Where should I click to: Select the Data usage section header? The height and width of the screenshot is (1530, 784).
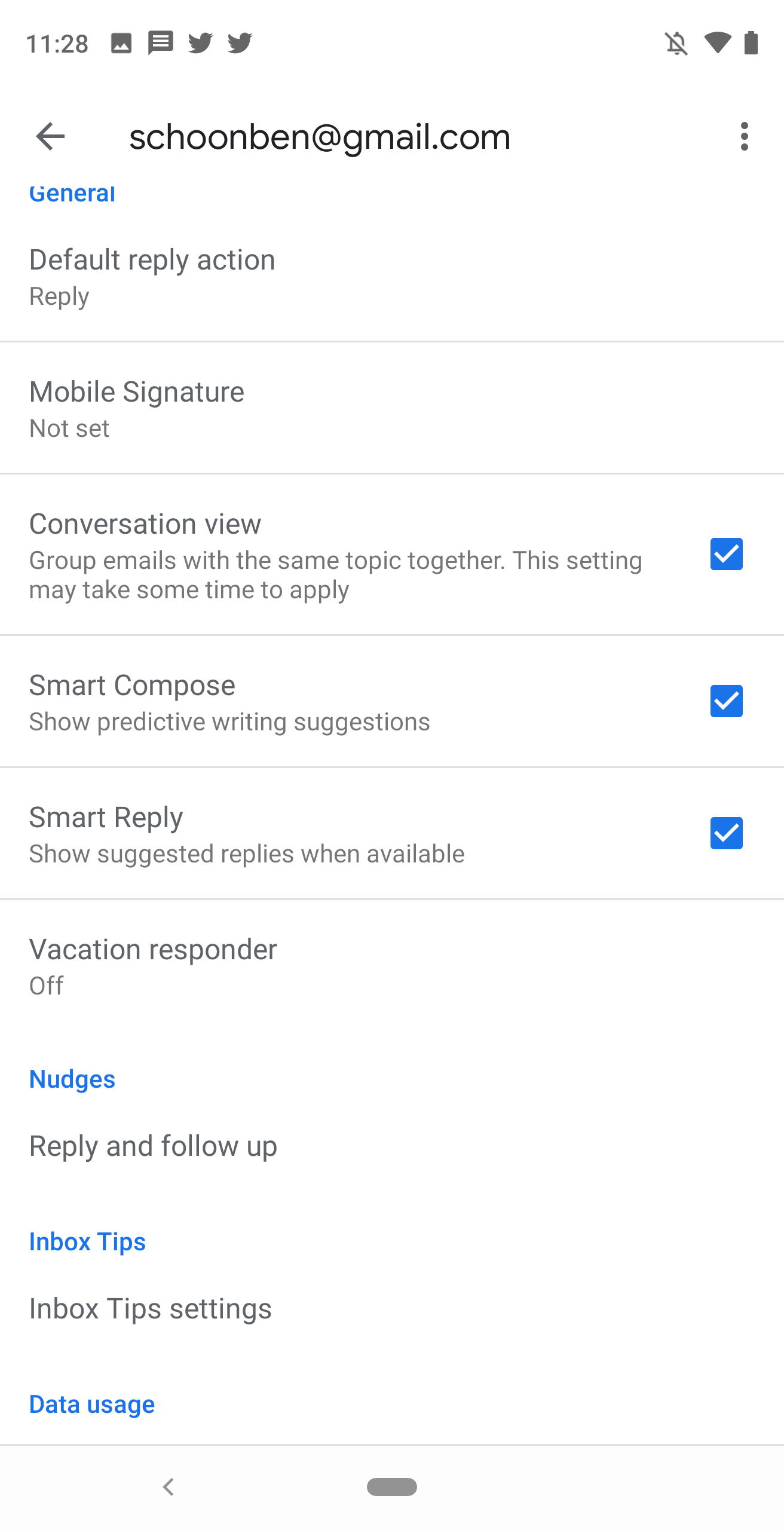coord(91,1403)
